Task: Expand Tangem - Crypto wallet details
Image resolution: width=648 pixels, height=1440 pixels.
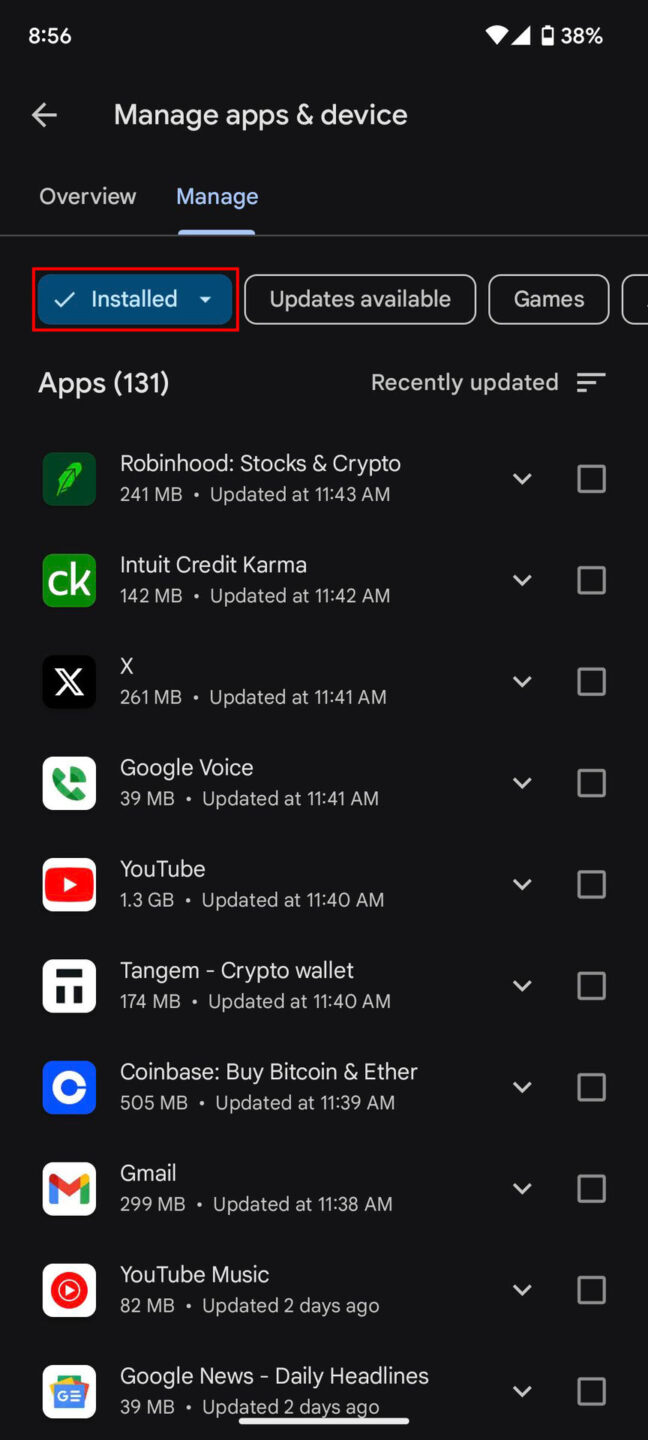Action: click(x=522, y=986)
